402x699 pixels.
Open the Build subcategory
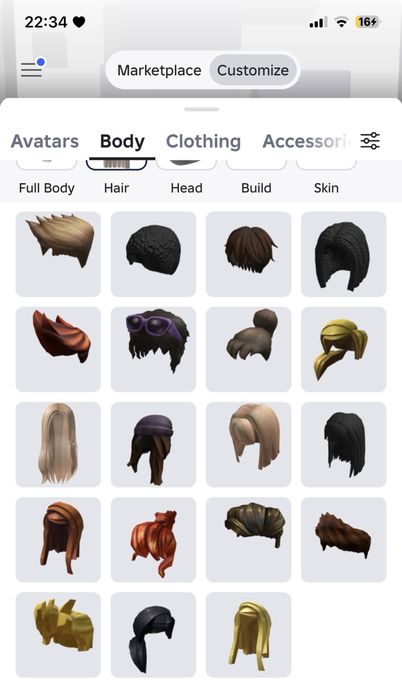(256, 188)
